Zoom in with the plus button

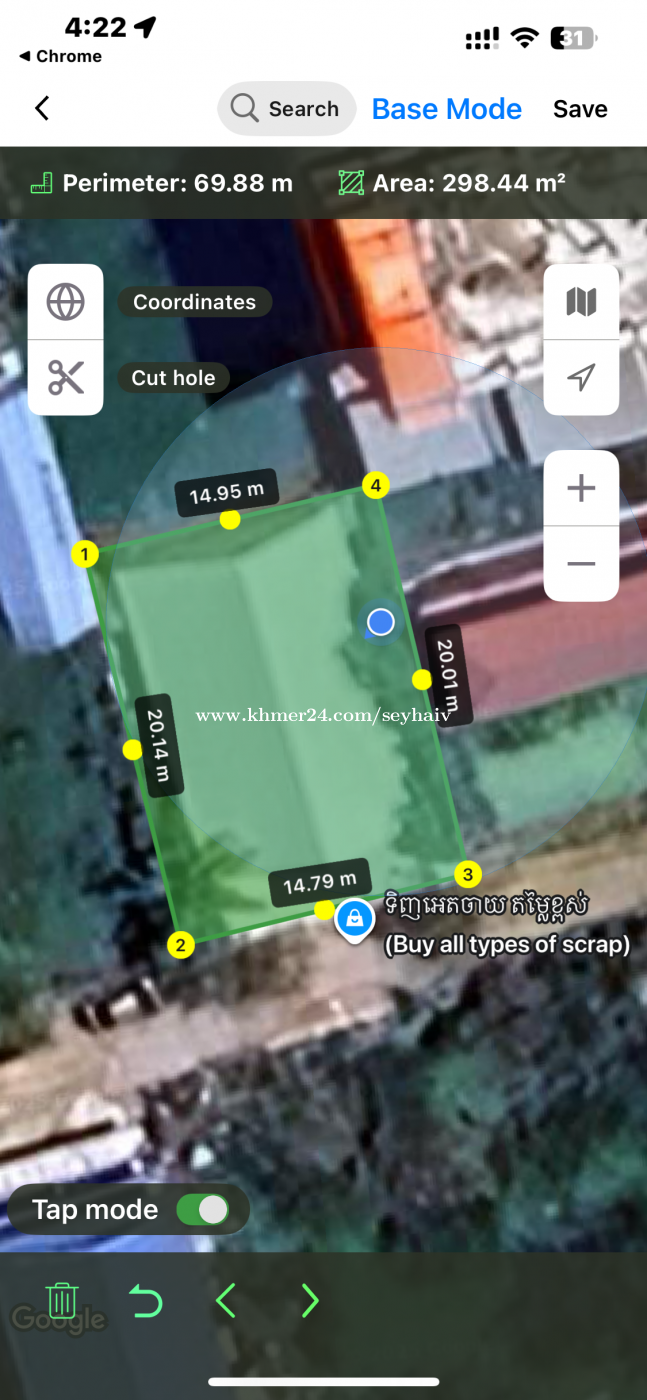pyautogui.click(x=581, y=488)
